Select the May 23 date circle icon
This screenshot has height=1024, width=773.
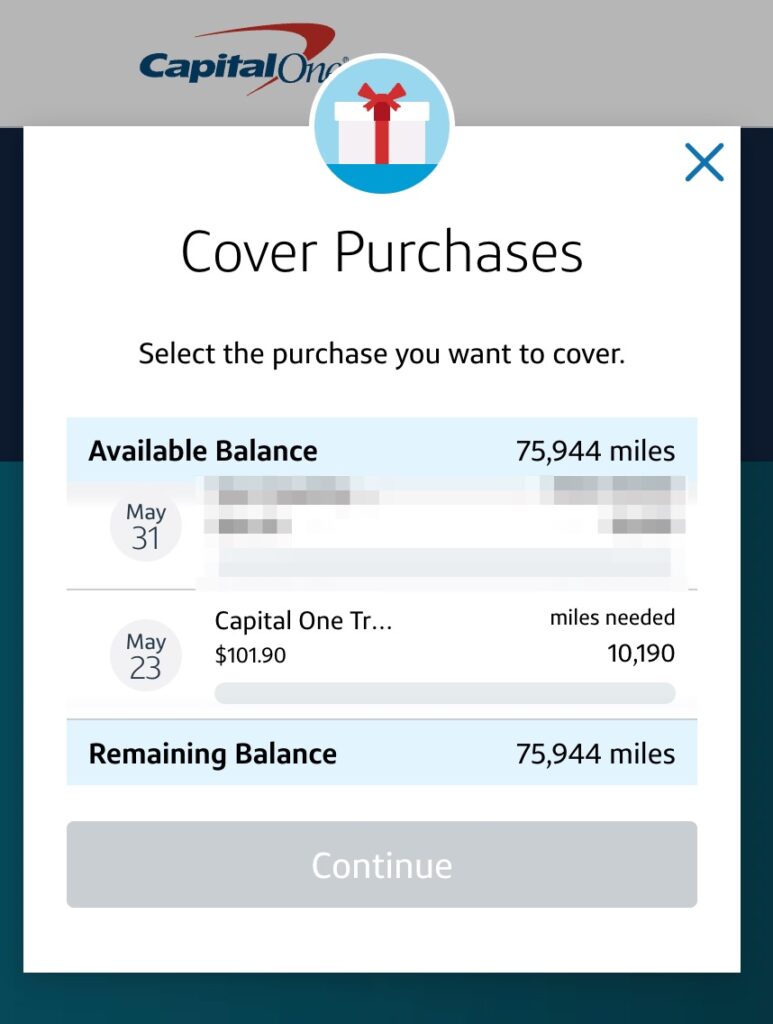[145, 655]
